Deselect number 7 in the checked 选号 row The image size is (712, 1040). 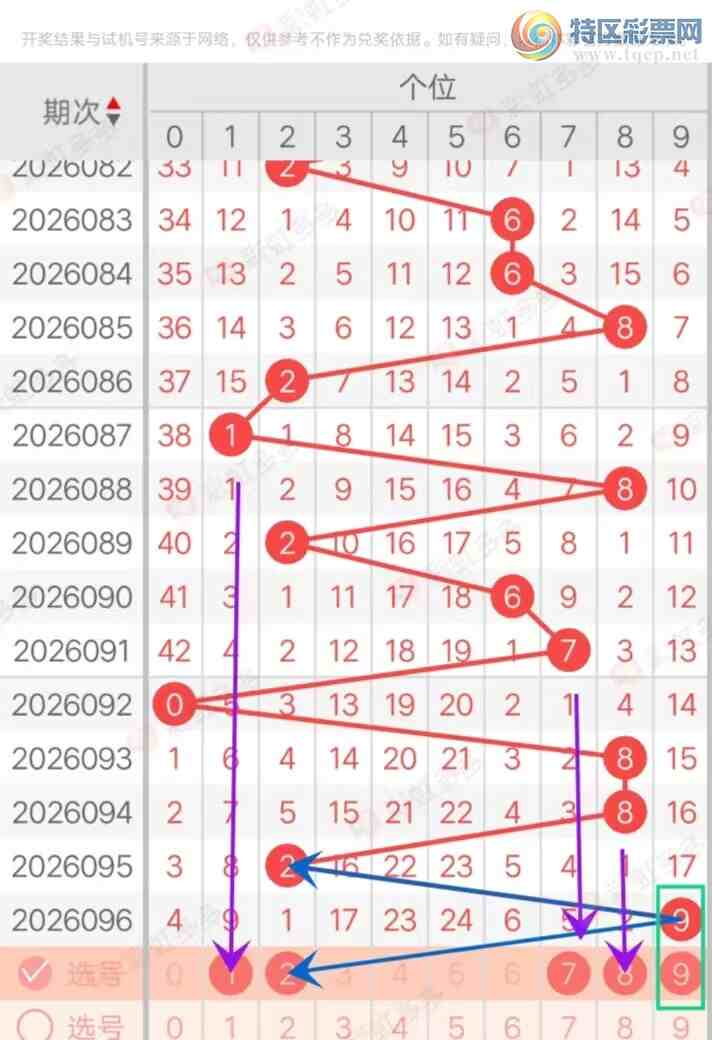click(x=569, y=974)
